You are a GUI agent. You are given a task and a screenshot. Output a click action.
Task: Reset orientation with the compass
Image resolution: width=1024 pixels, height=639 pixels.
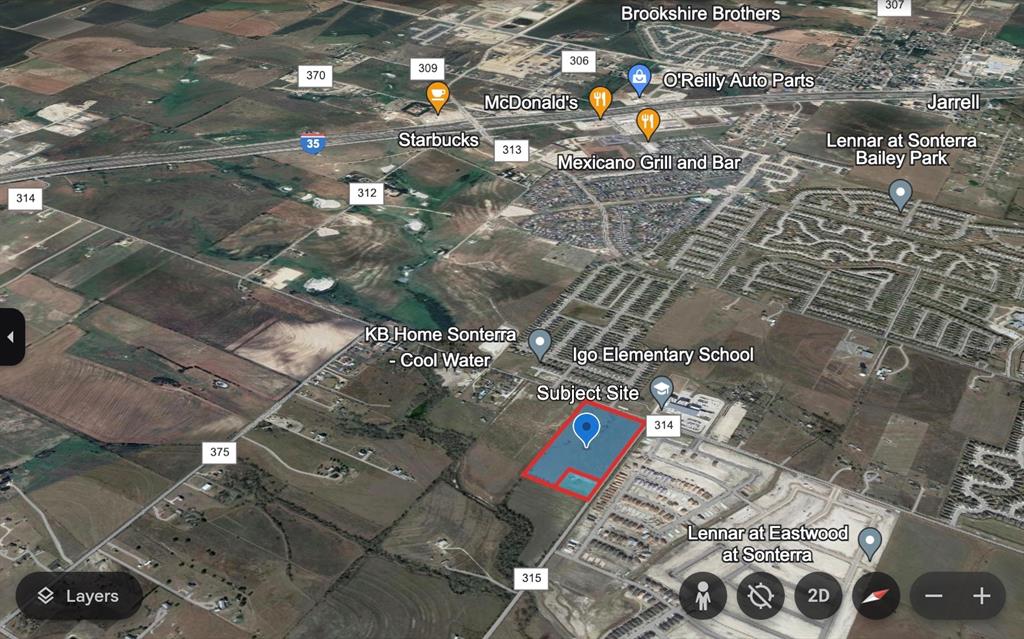pyautogui.click(x=876, y=596)
